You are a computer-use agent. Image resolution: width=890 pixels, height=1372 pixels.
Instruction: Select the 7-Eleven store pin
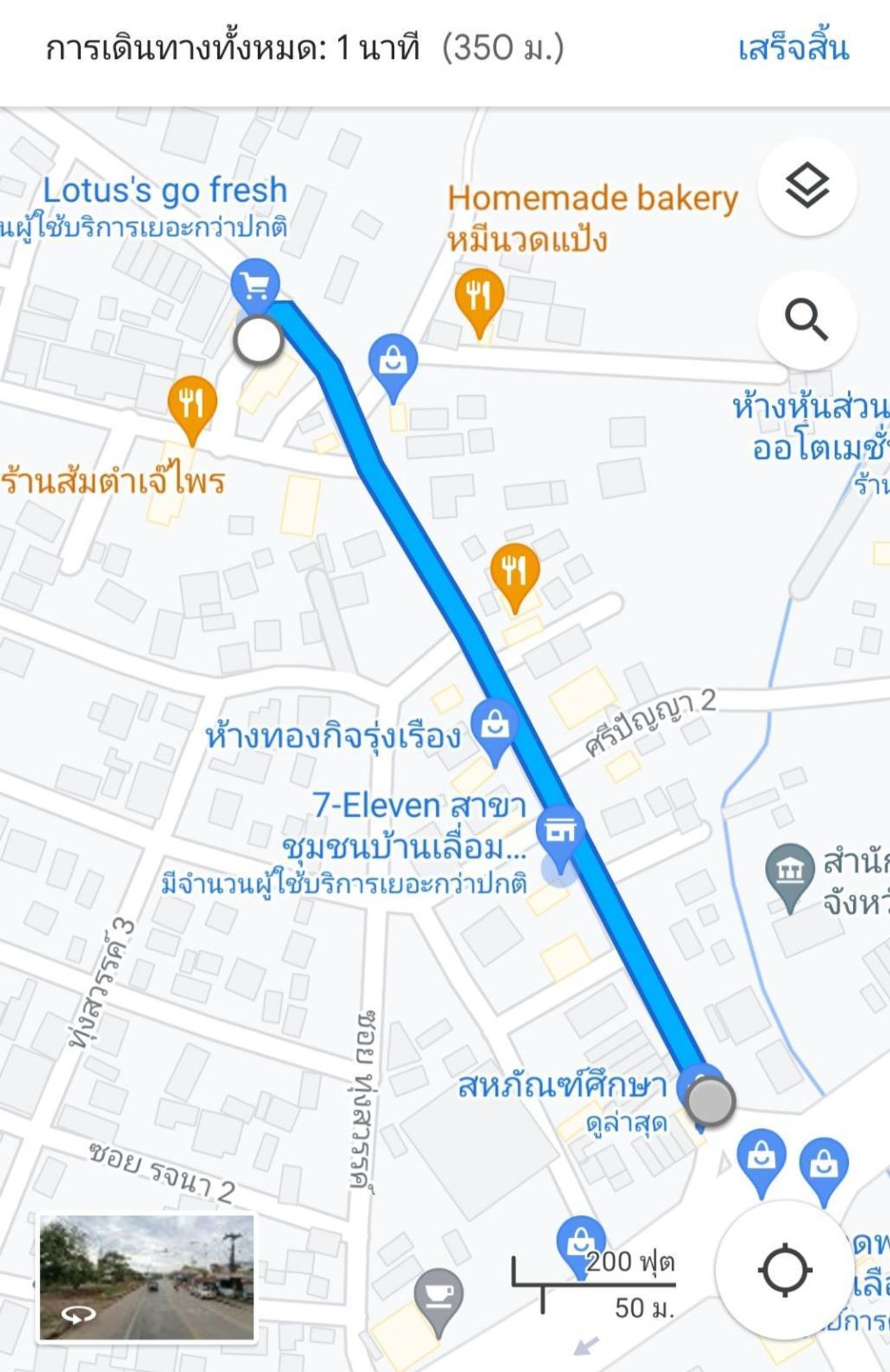click(x=560, y=830)
